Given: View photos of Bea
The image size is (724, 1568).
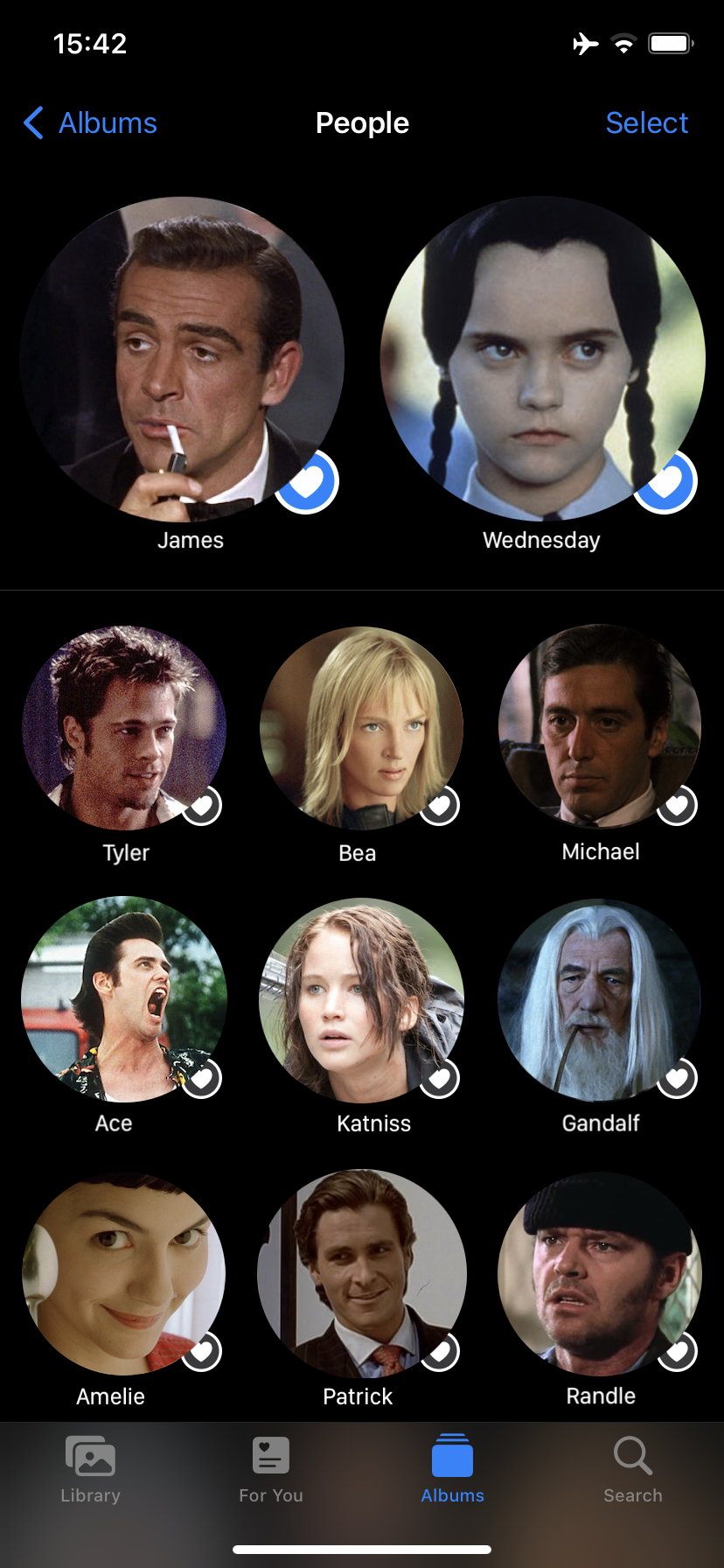Looking at the screenshot, I should click(x=361, y=727).
